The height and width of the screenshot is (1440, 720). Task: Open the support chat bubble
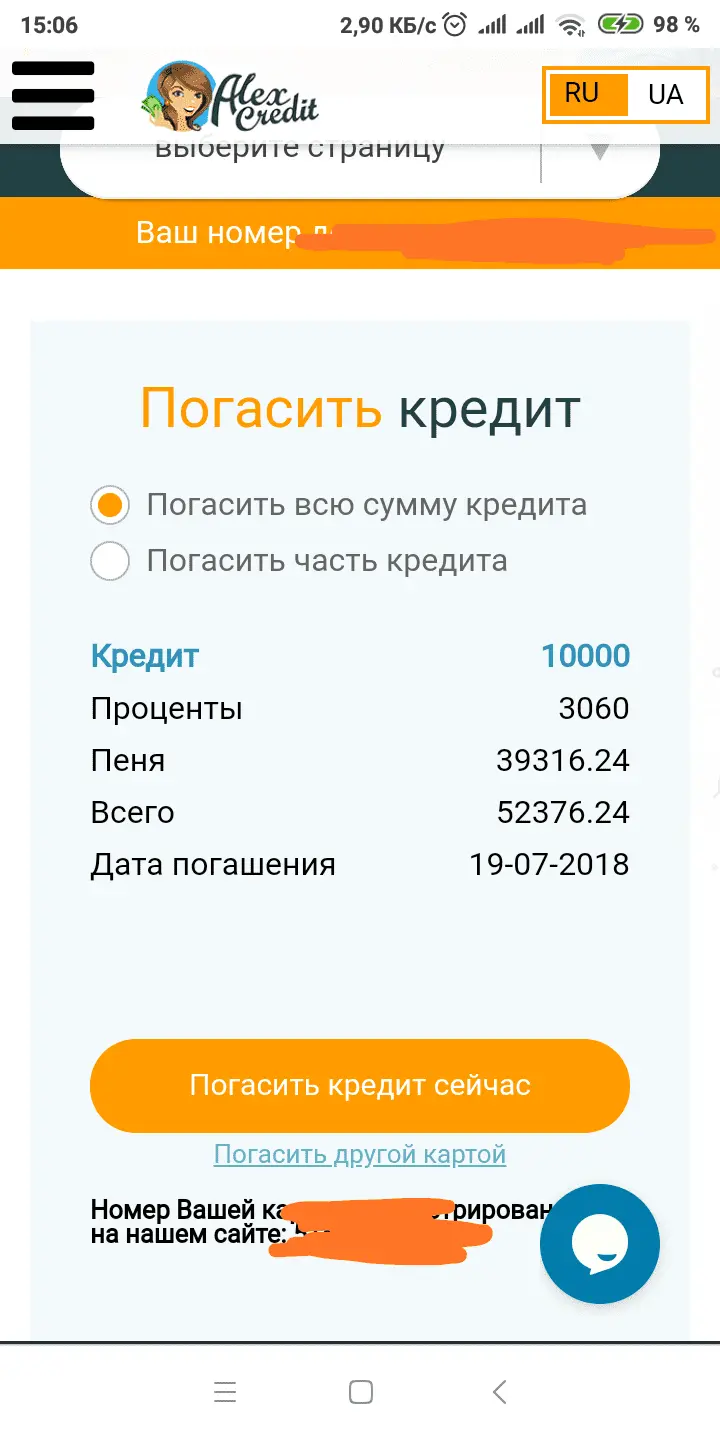(x=600, y=1245)
